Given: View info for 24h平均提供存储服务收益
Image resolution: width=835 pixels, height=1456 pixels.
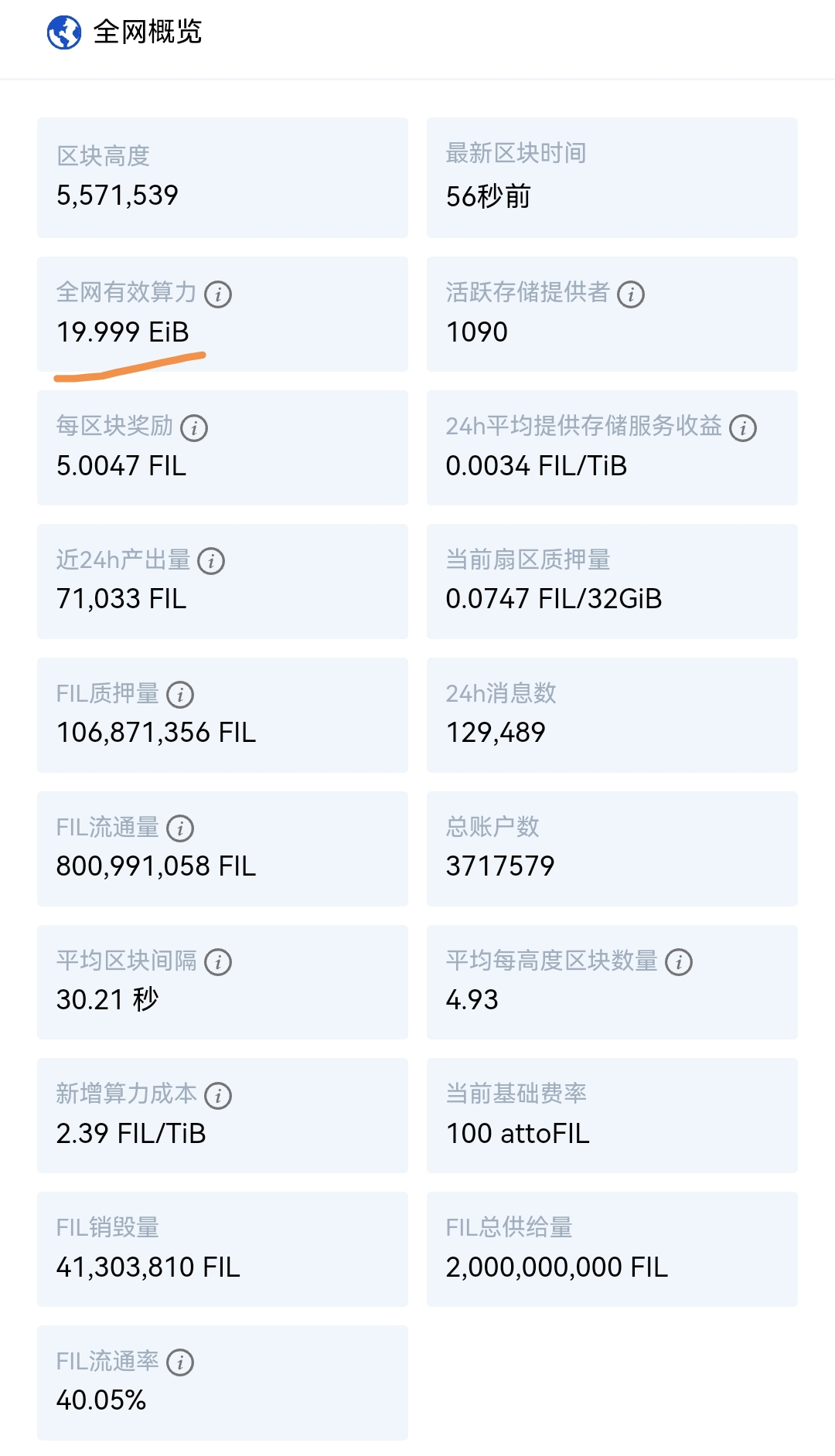Looking at the screenshot, I should [x=743, y=428].
